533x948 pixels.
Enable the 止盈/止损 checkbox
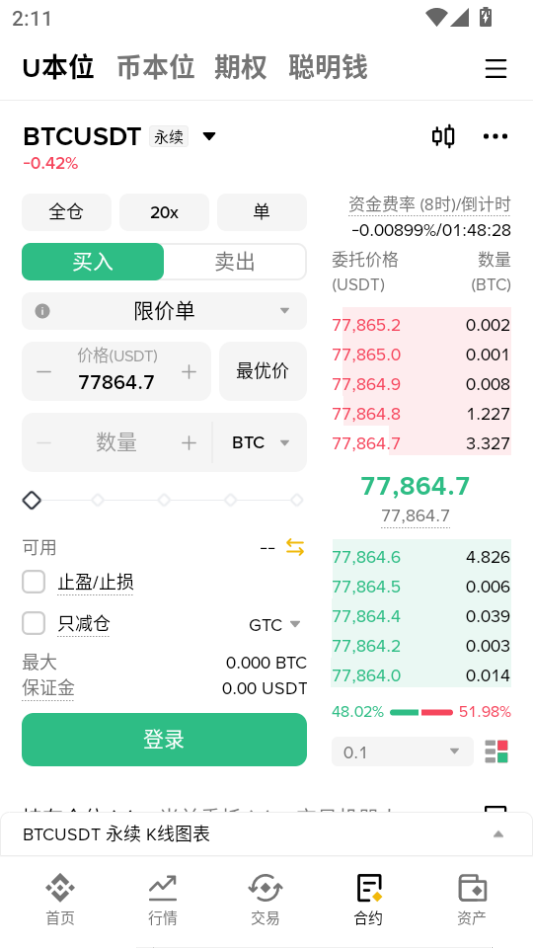(x=34, y=582)
